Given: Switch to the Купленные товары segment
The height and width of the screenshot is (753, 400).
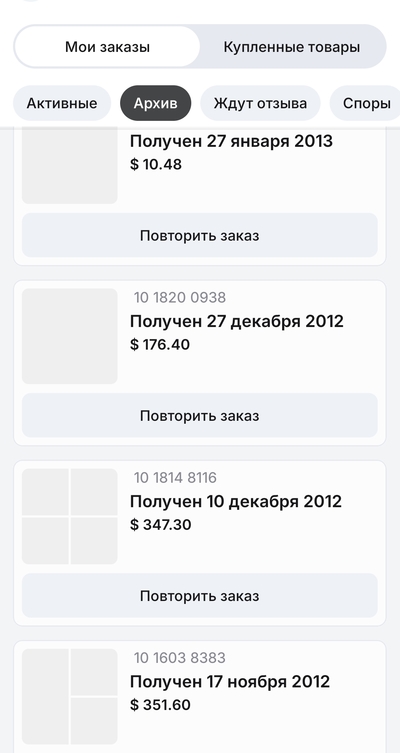Looking at the screenshot, I should pos(291,47).
